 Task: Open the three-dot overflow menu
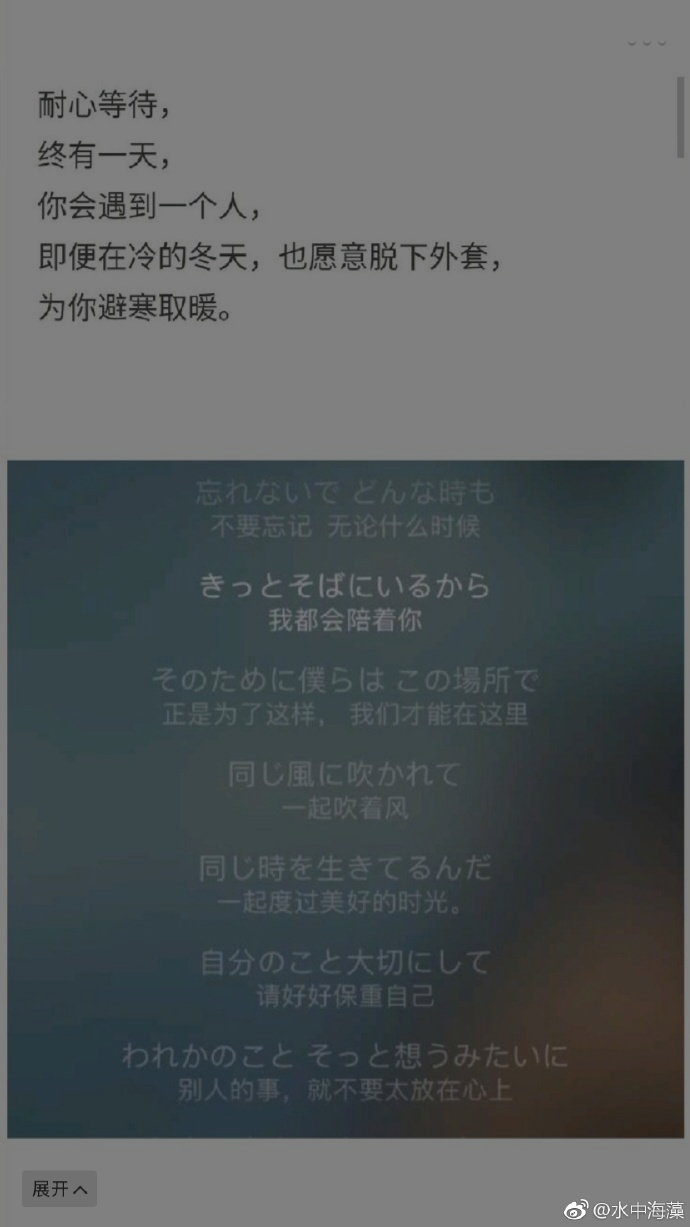point(646,43)
